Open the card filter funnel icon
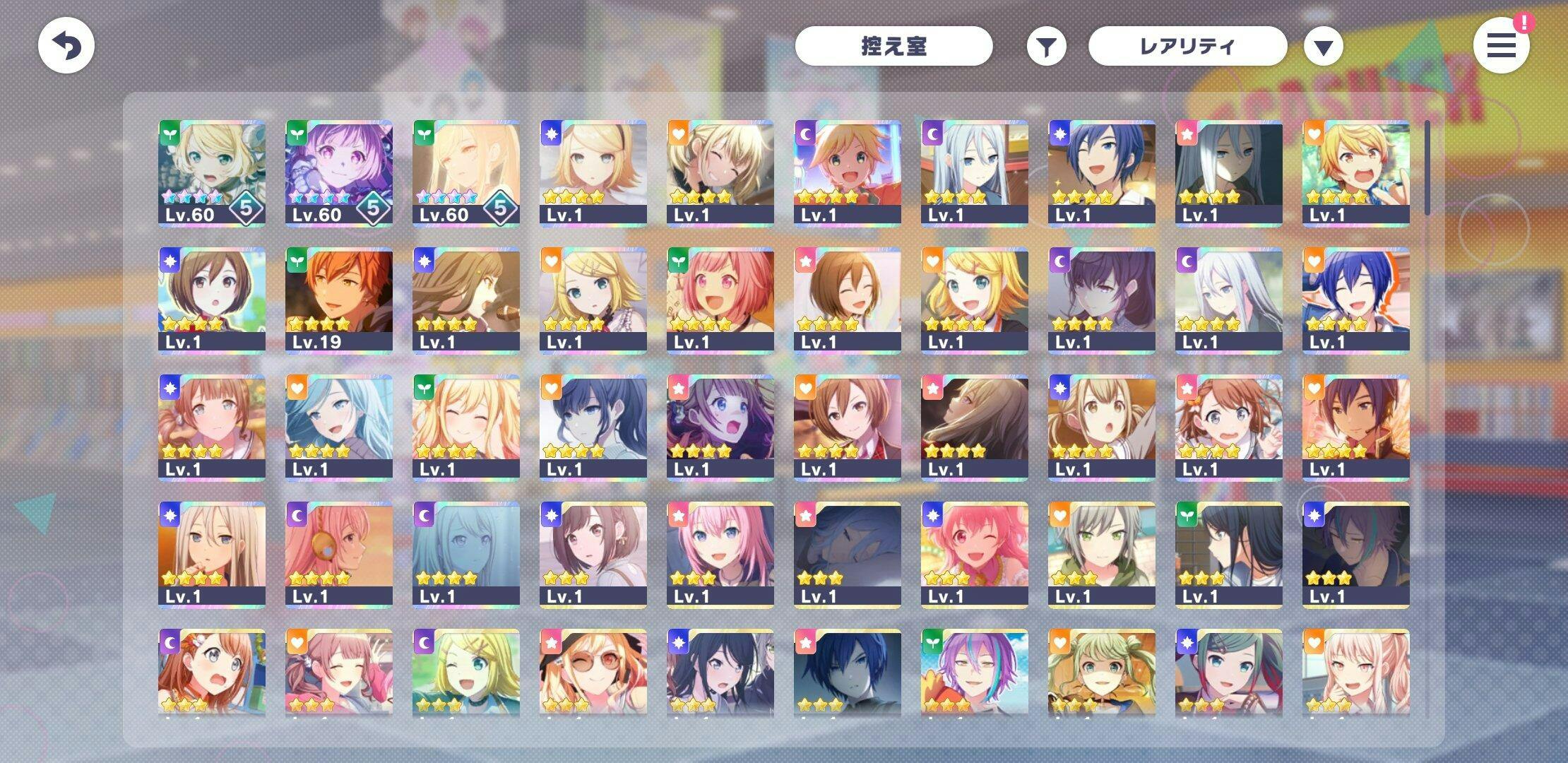Viewport: 1568px width, 763px height. coord(1046,47)
